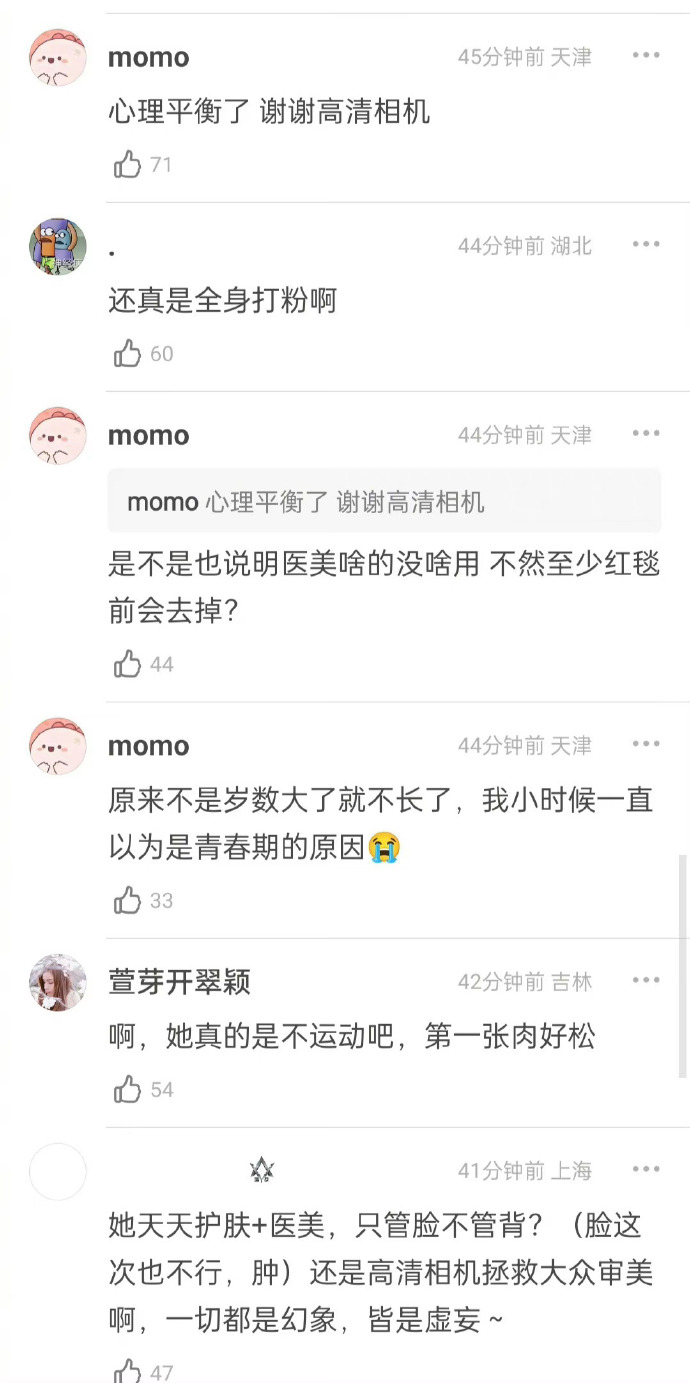Open more options on the 青春期 comment
This screenshot has width=690, height=1383.
[646, 745]
